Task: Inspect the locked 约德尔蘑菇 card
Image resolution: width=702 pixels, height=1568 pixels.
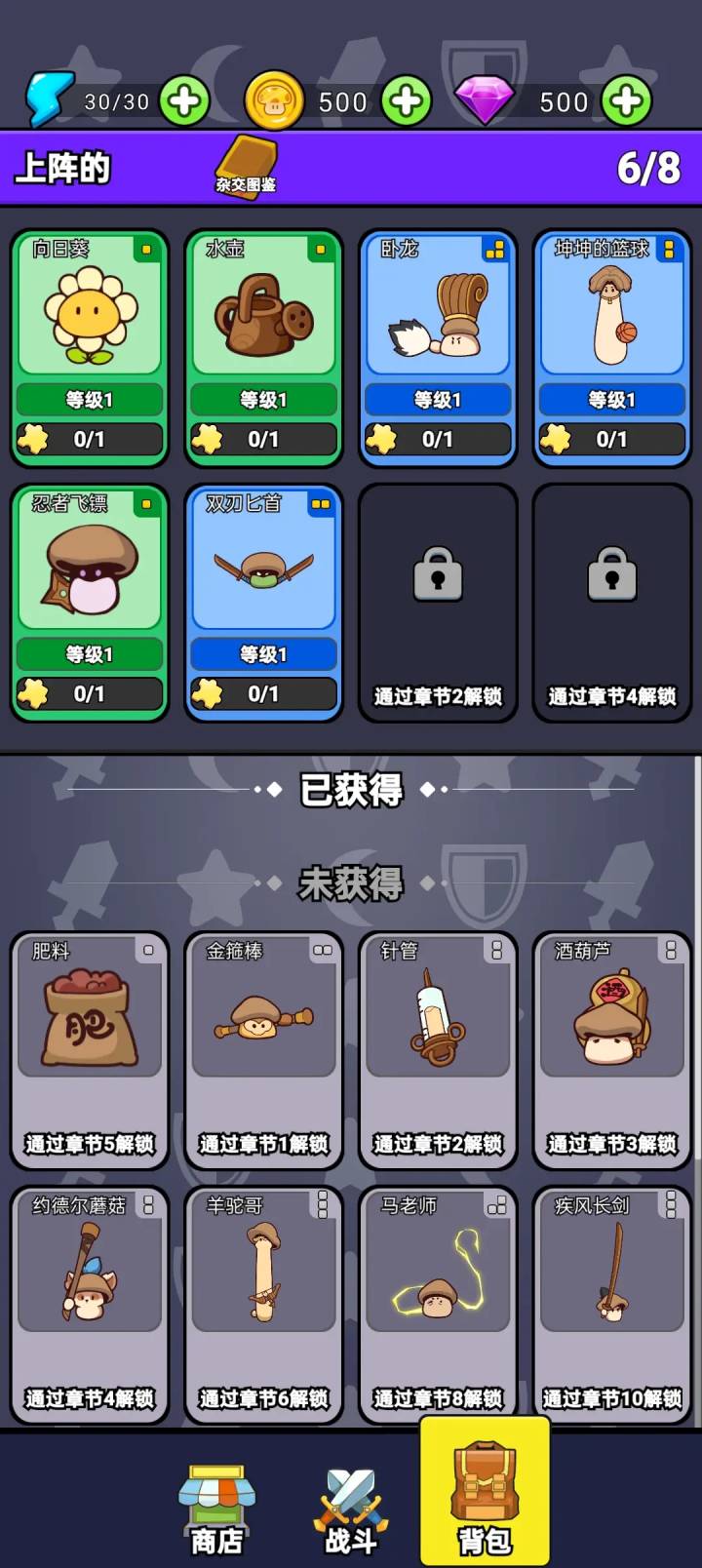Action: pos(90,1305)
